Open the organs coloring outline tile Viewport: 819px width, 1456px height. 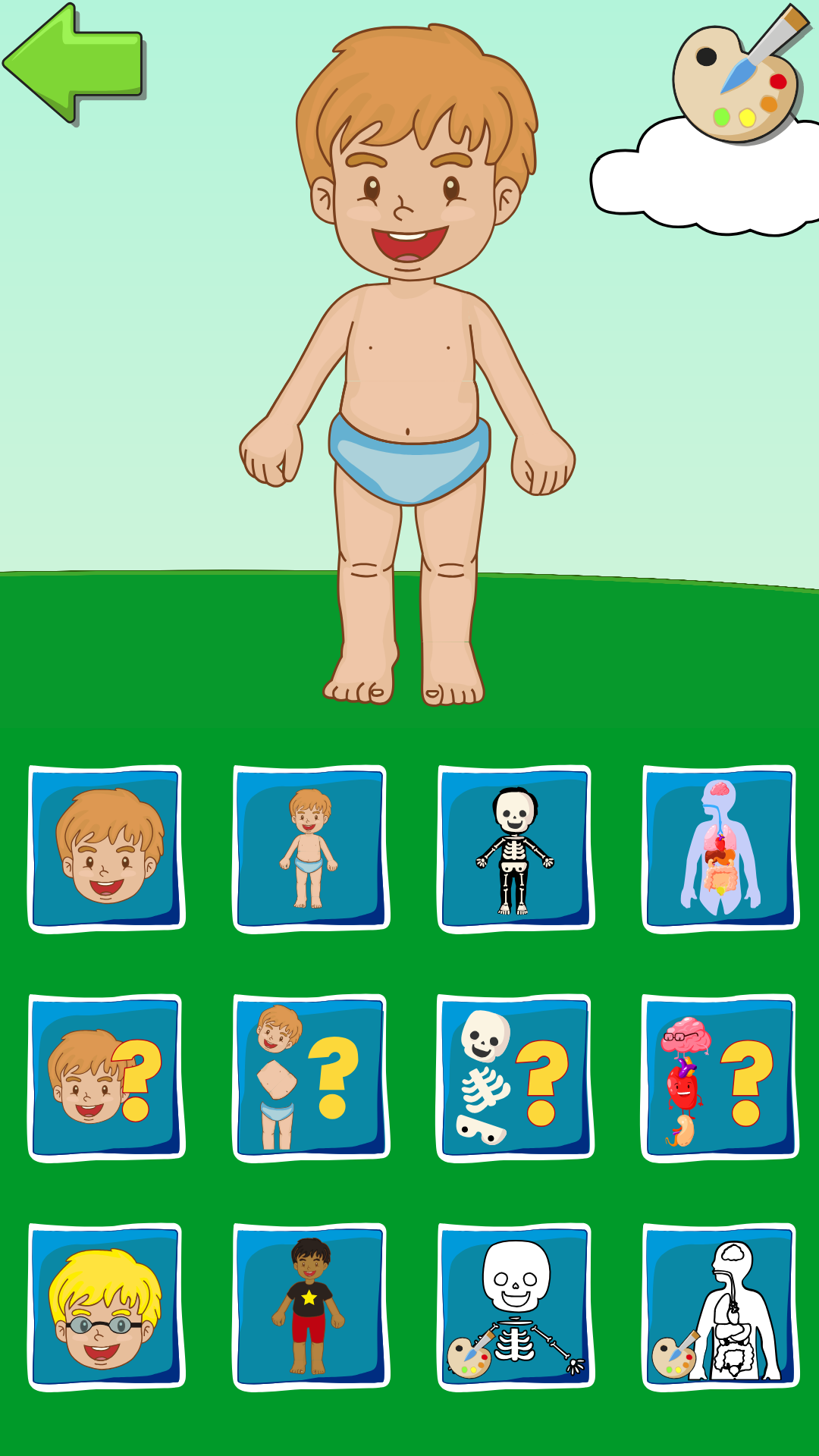click(x=720, y=1307)
